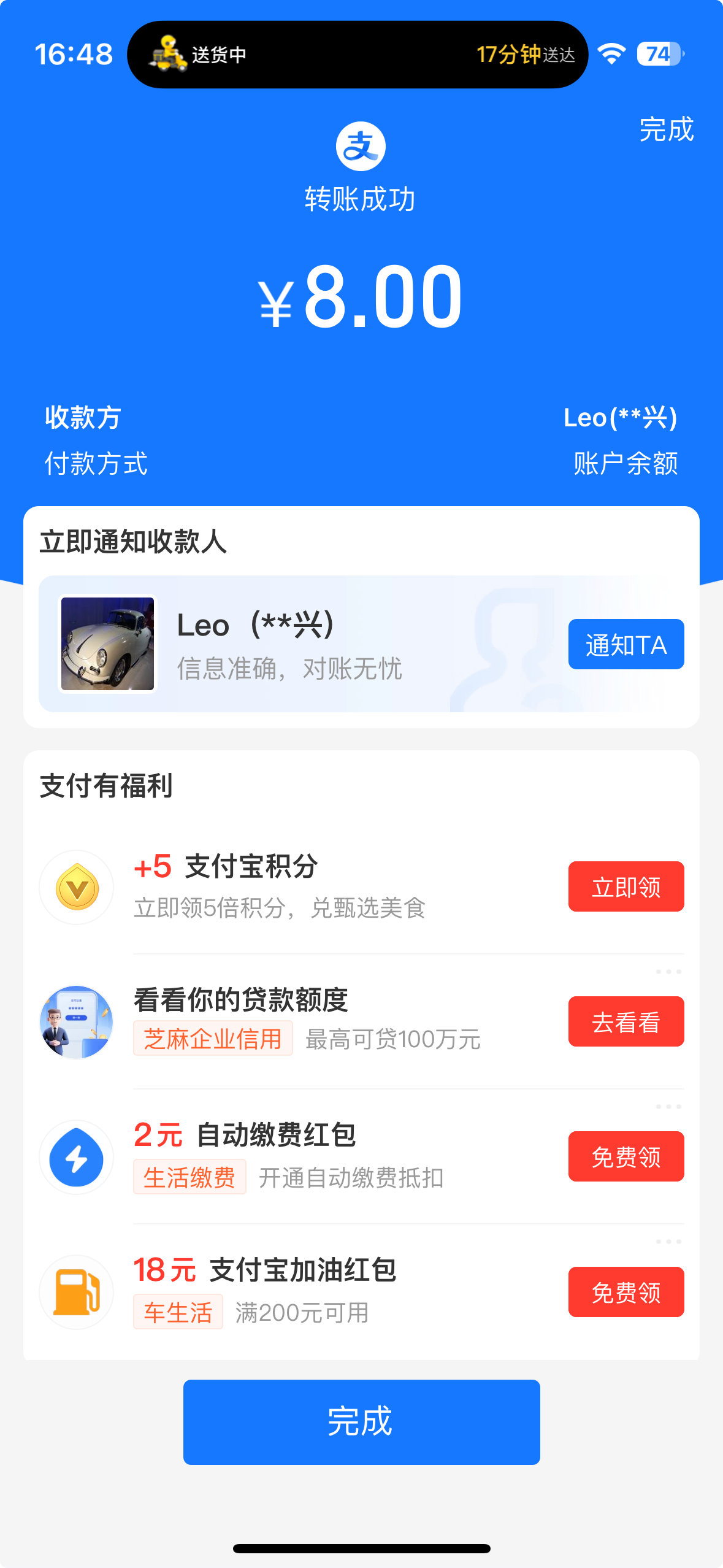Image resolution: width=723 pixels, height=1568 pixels.
Task: Open more options for 自动缴费红包 offer
Action: 668,1107
